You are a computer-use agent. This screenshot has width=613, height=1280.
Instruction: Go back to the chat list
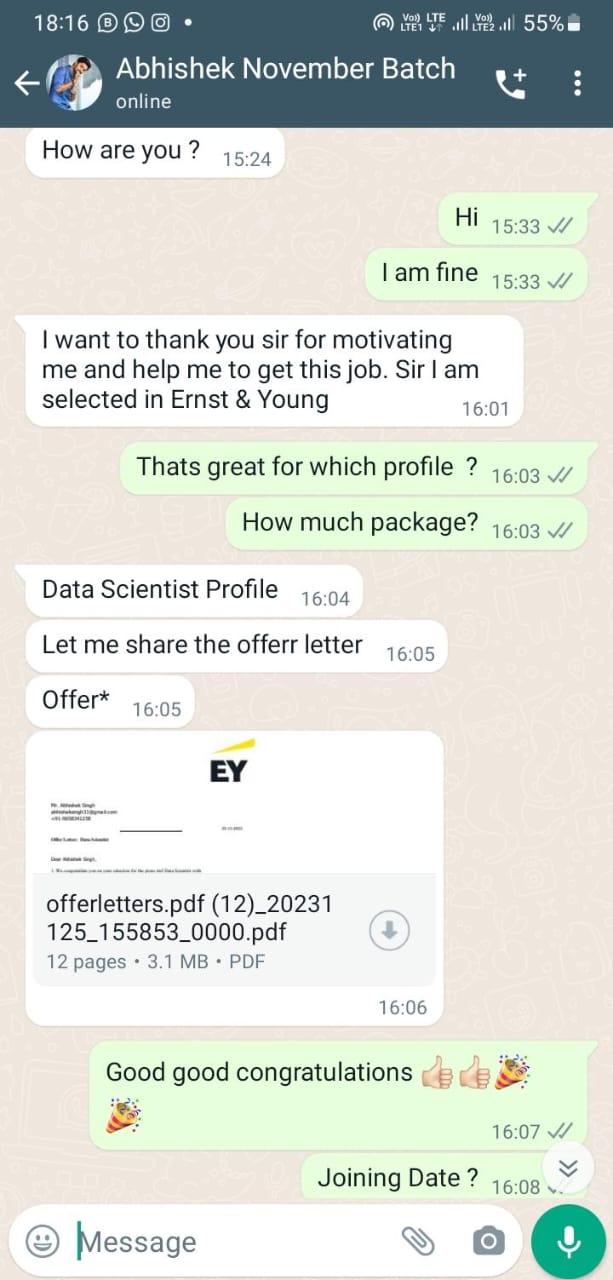pos(26,84)
